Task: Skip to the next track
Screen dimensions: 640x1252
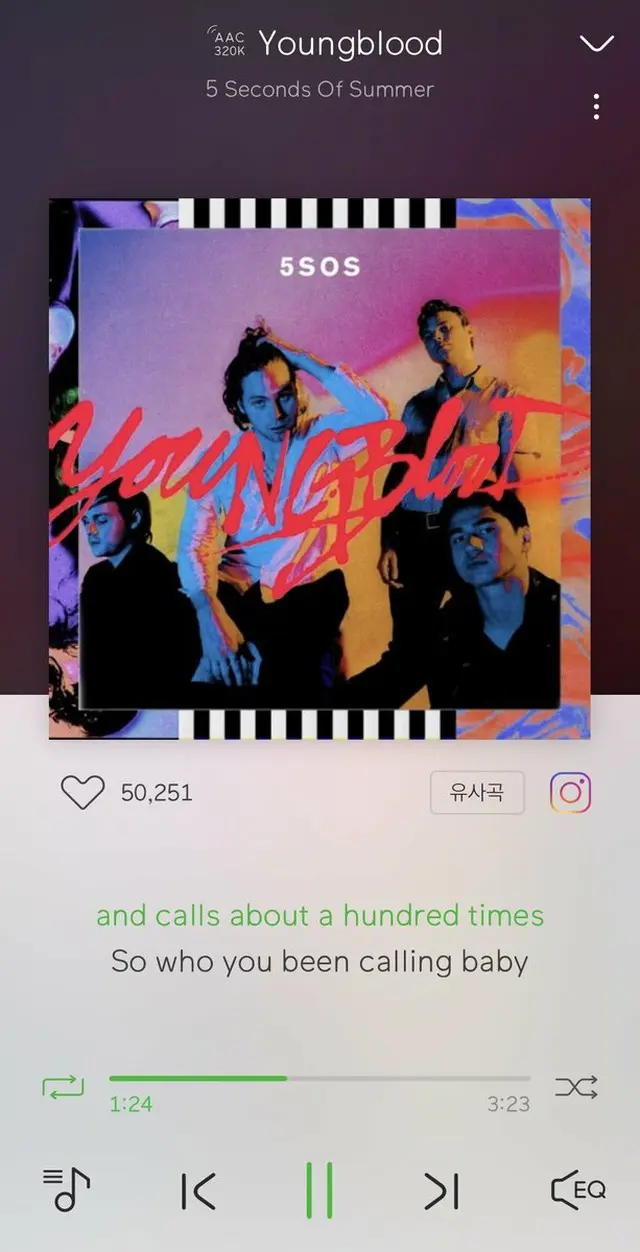Action: pyautogui.click(x=441, y=1191)
